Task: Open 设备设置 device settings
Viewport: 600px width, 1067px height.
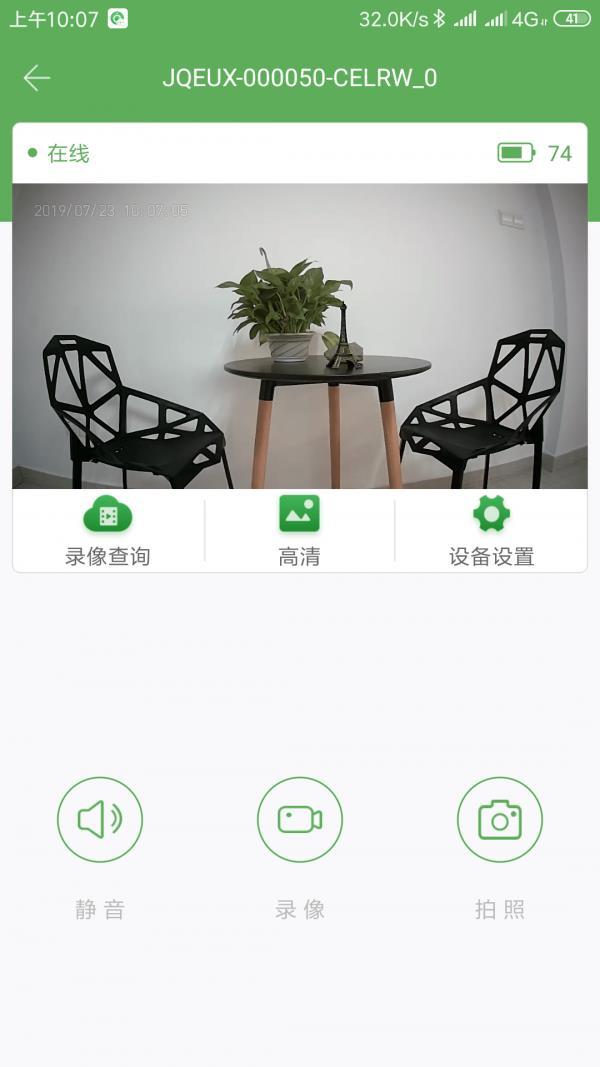Action: (491, 531)
